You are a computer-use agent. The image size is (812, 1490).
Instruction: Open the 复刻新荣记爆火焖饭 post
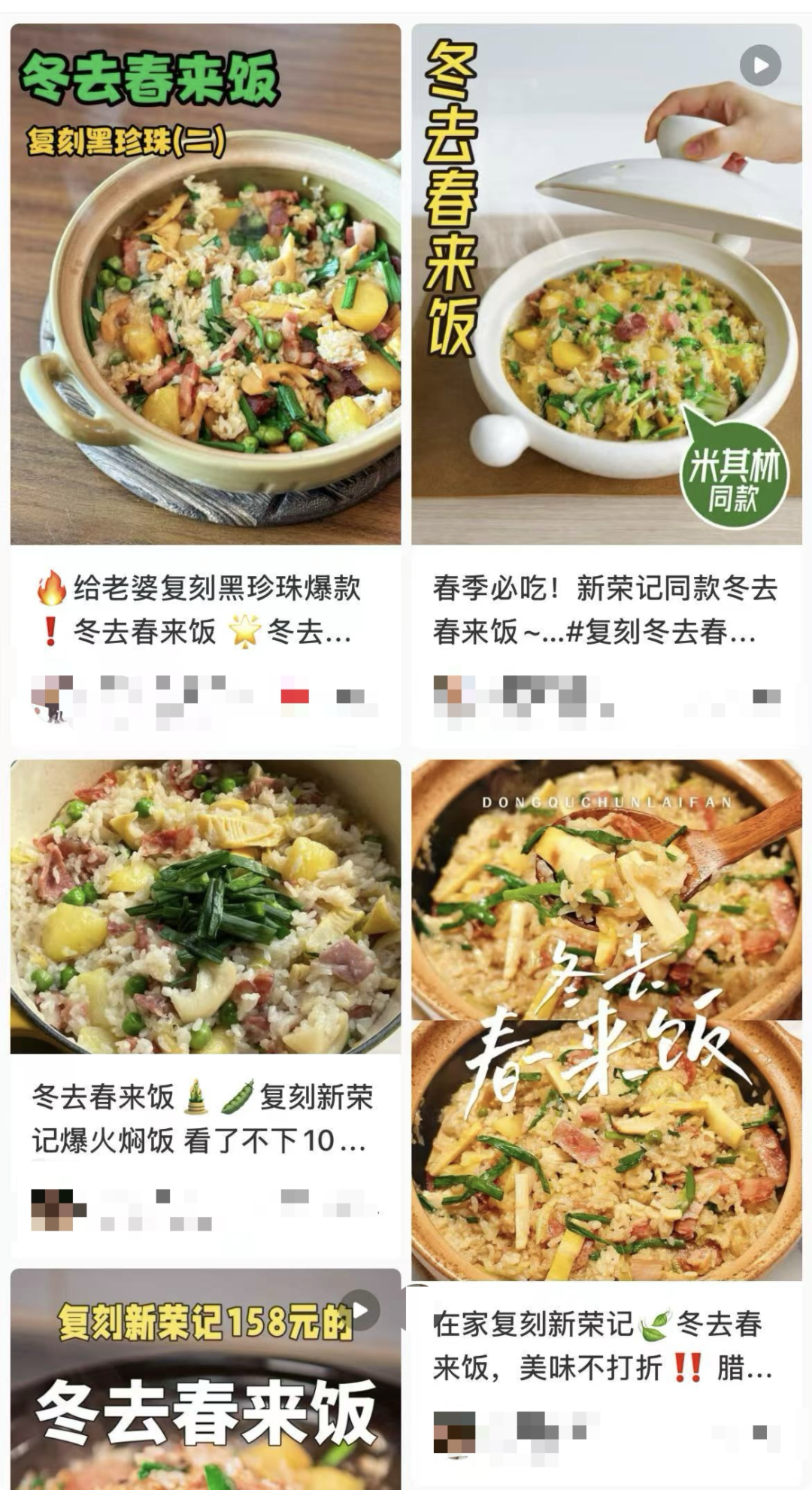[x=205, y=906]
